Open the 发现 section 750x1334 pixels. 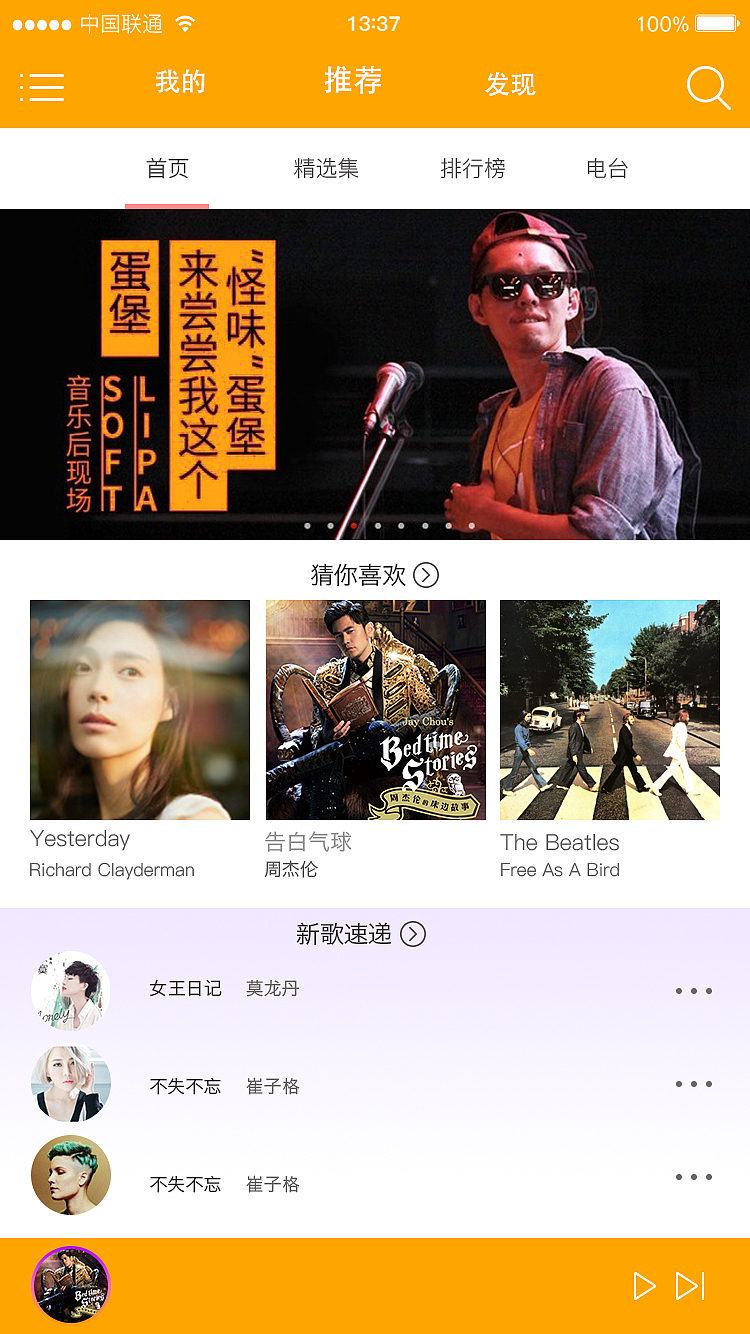(x=510, y=86)
